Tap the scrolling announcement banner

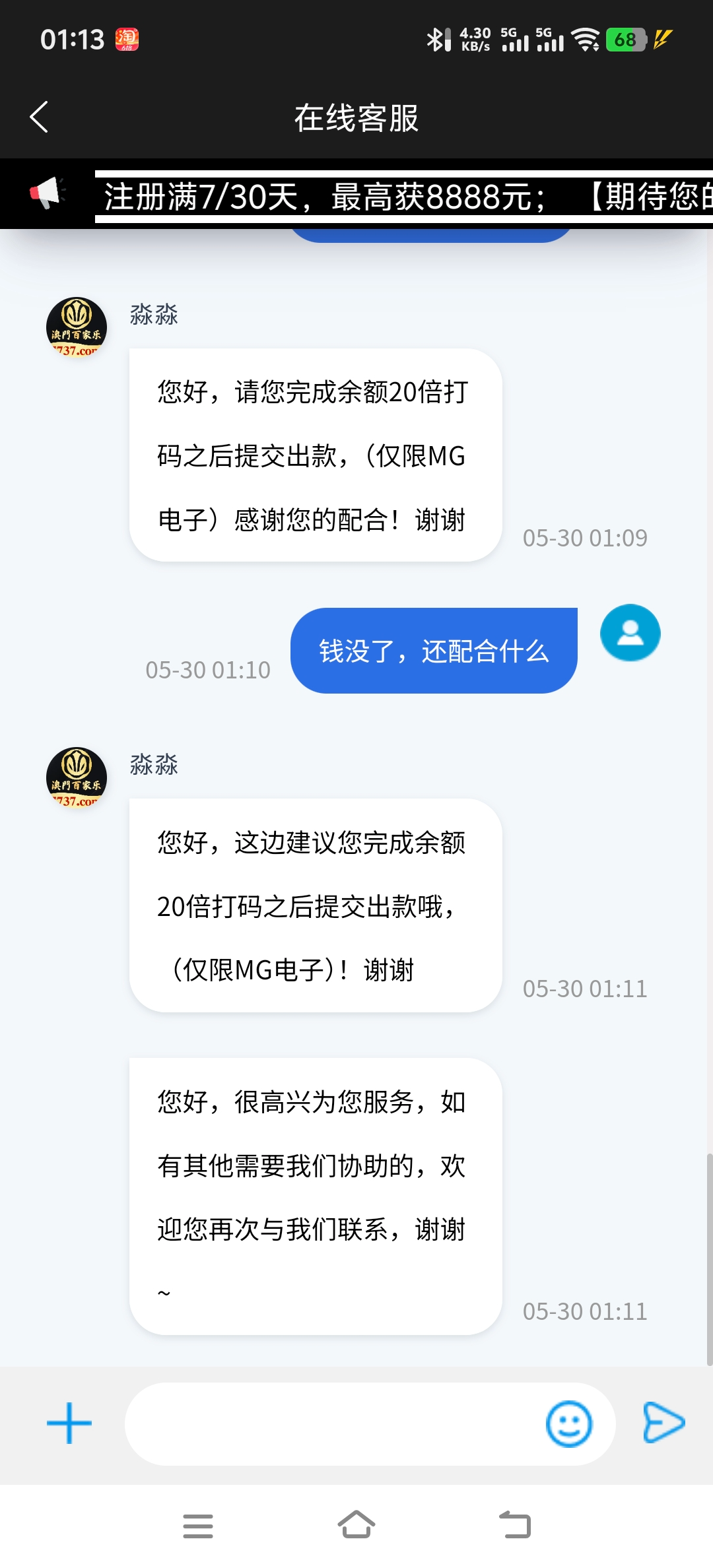click(403, 197)
